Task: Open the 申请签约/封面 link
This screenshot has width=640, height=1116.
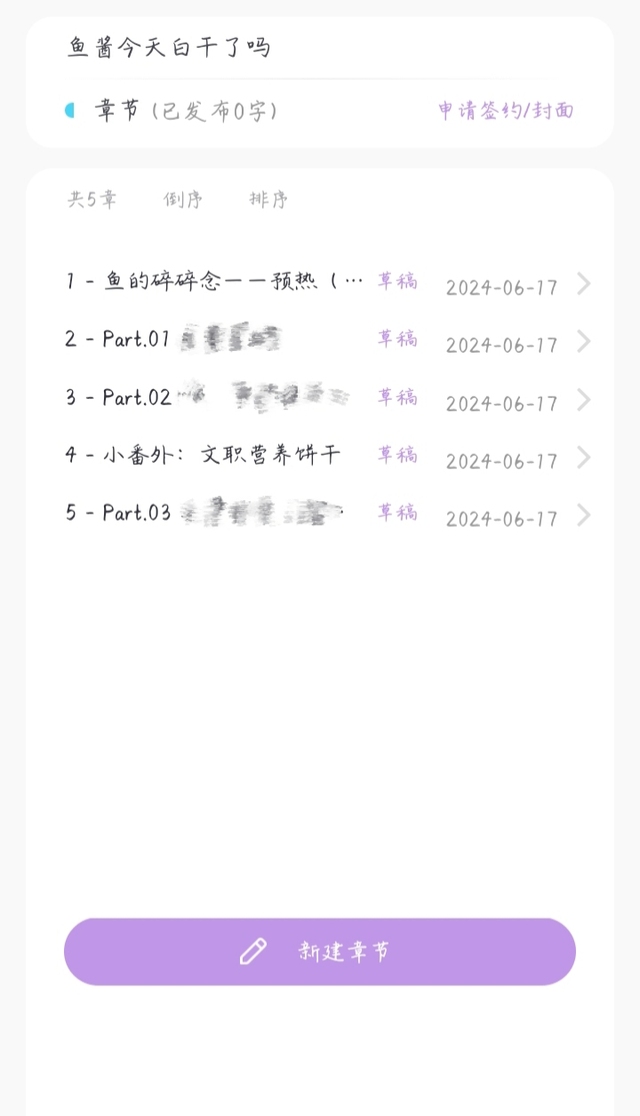Action: pyautogui.click(x=505, y=111)
